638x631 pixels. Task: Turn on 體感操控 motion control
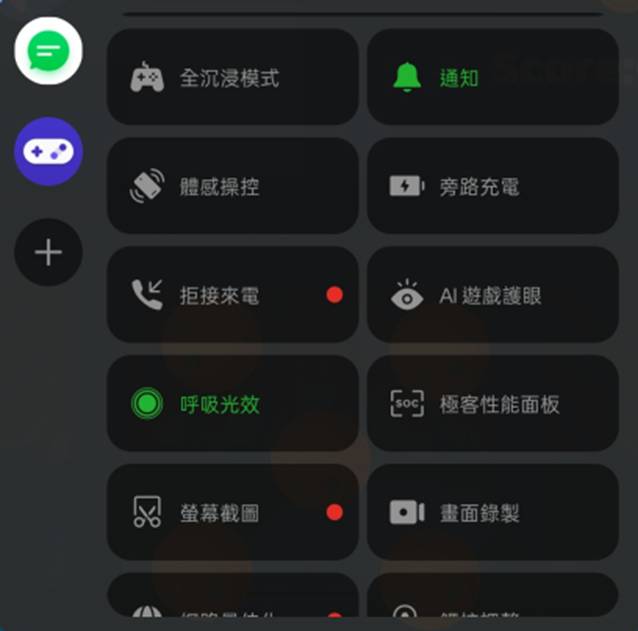pyautogui.click(x=232, y=186)
